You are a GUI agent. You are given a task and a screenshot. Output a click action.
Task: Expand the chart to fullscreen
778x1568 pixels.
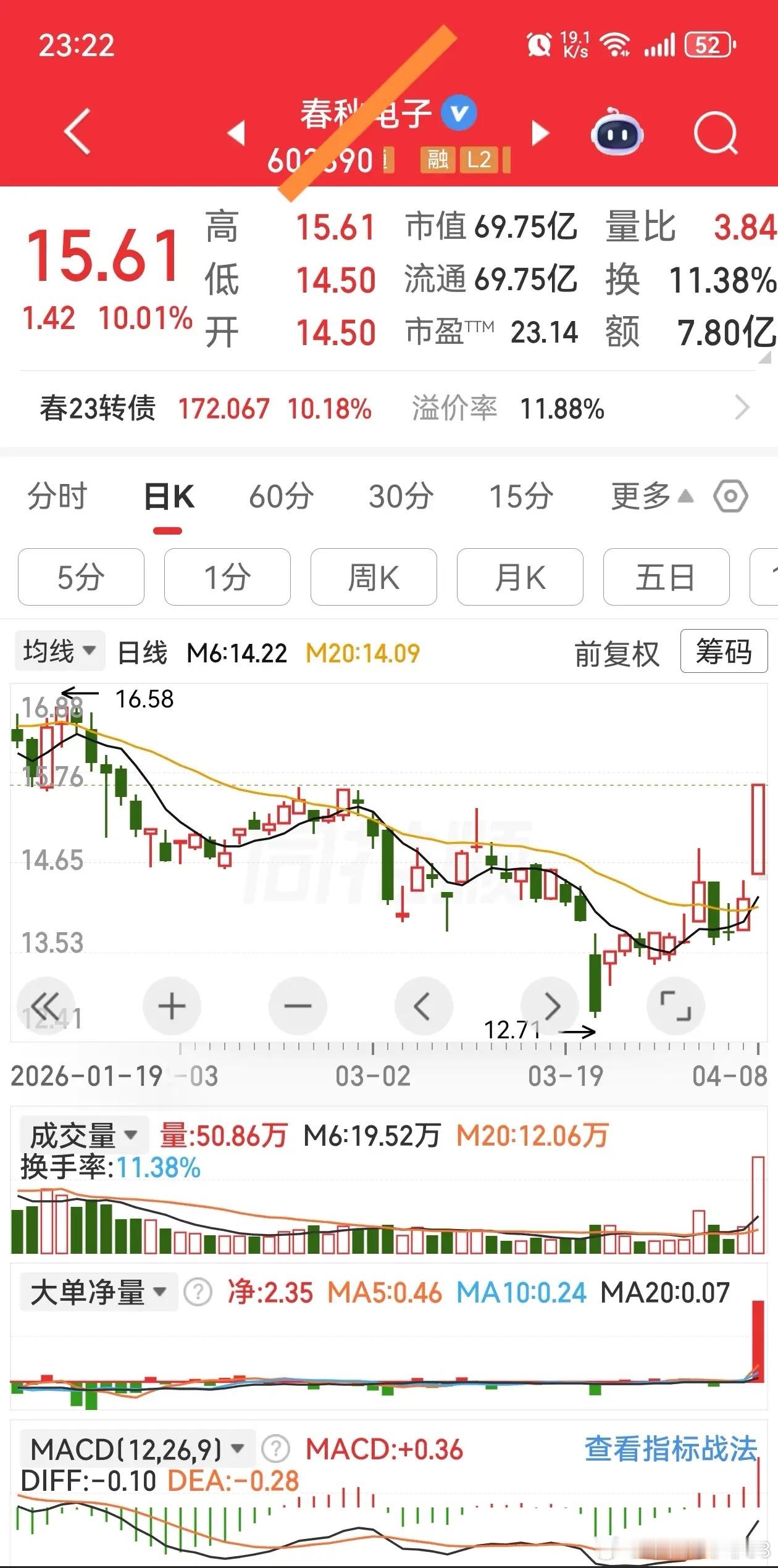pos(676,1006)
